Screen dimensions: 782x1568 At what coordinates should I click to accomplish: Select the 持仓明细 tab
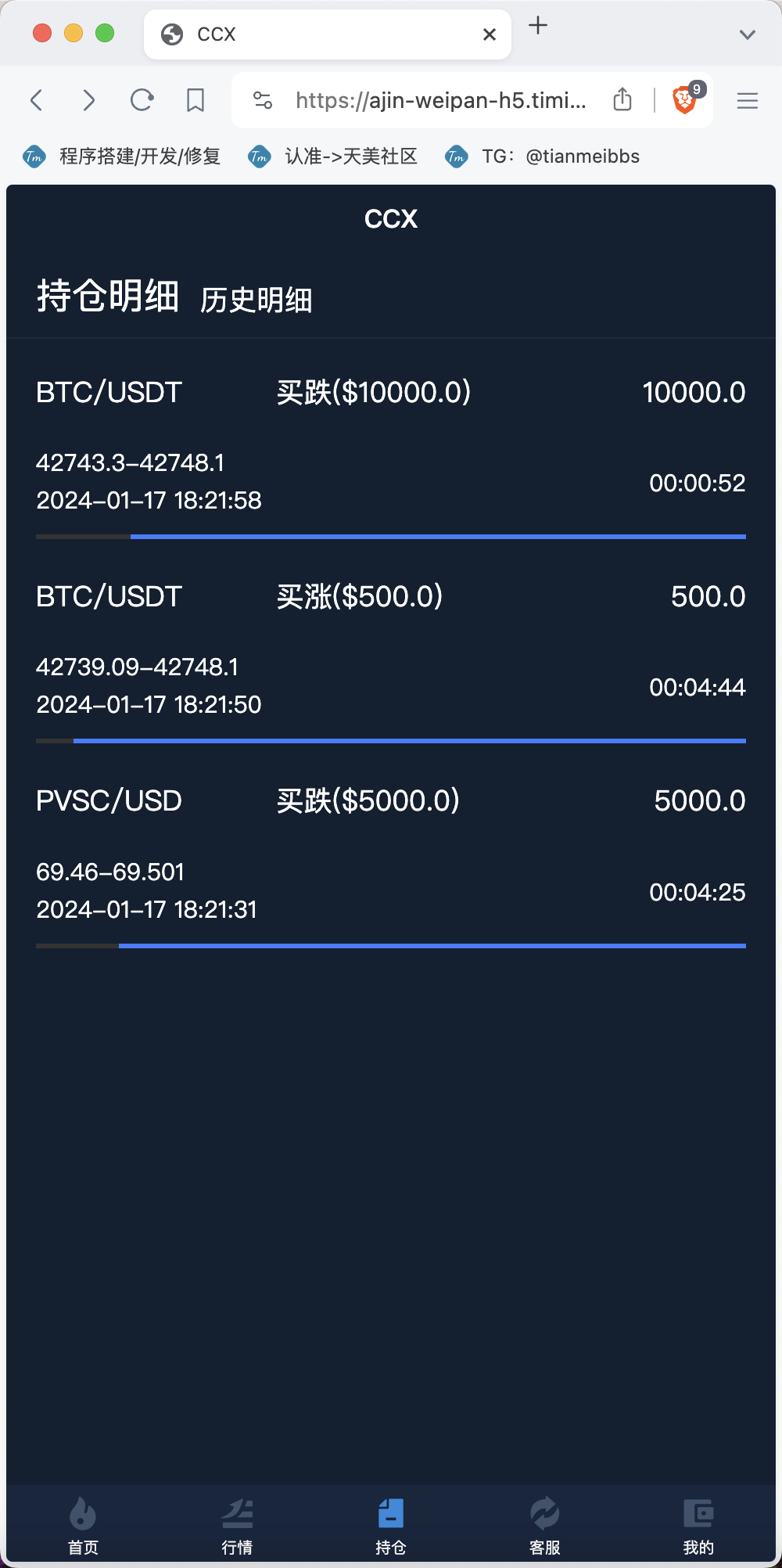[108, 296]
